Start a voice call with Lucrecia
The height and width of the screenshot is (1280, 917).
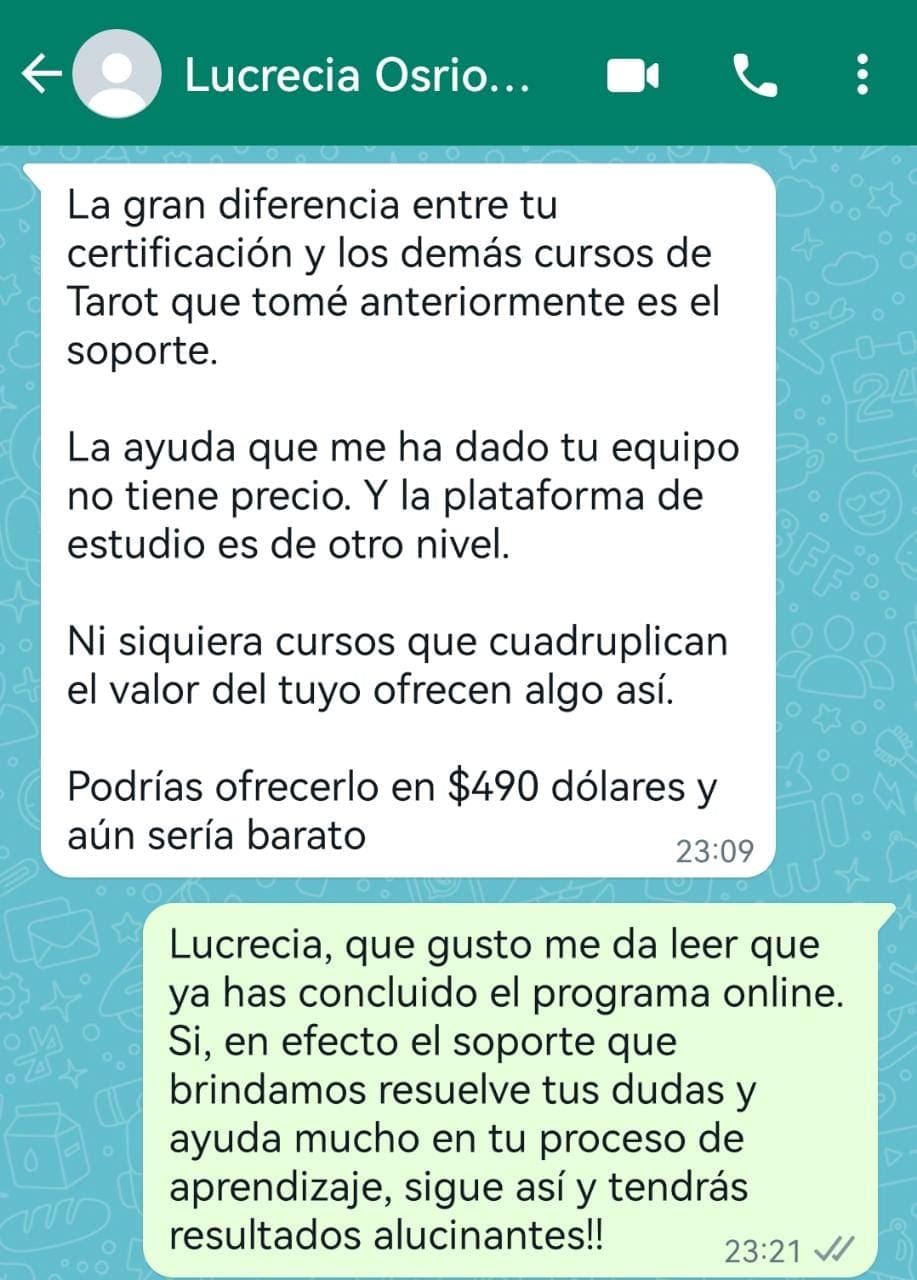point(755,76)
